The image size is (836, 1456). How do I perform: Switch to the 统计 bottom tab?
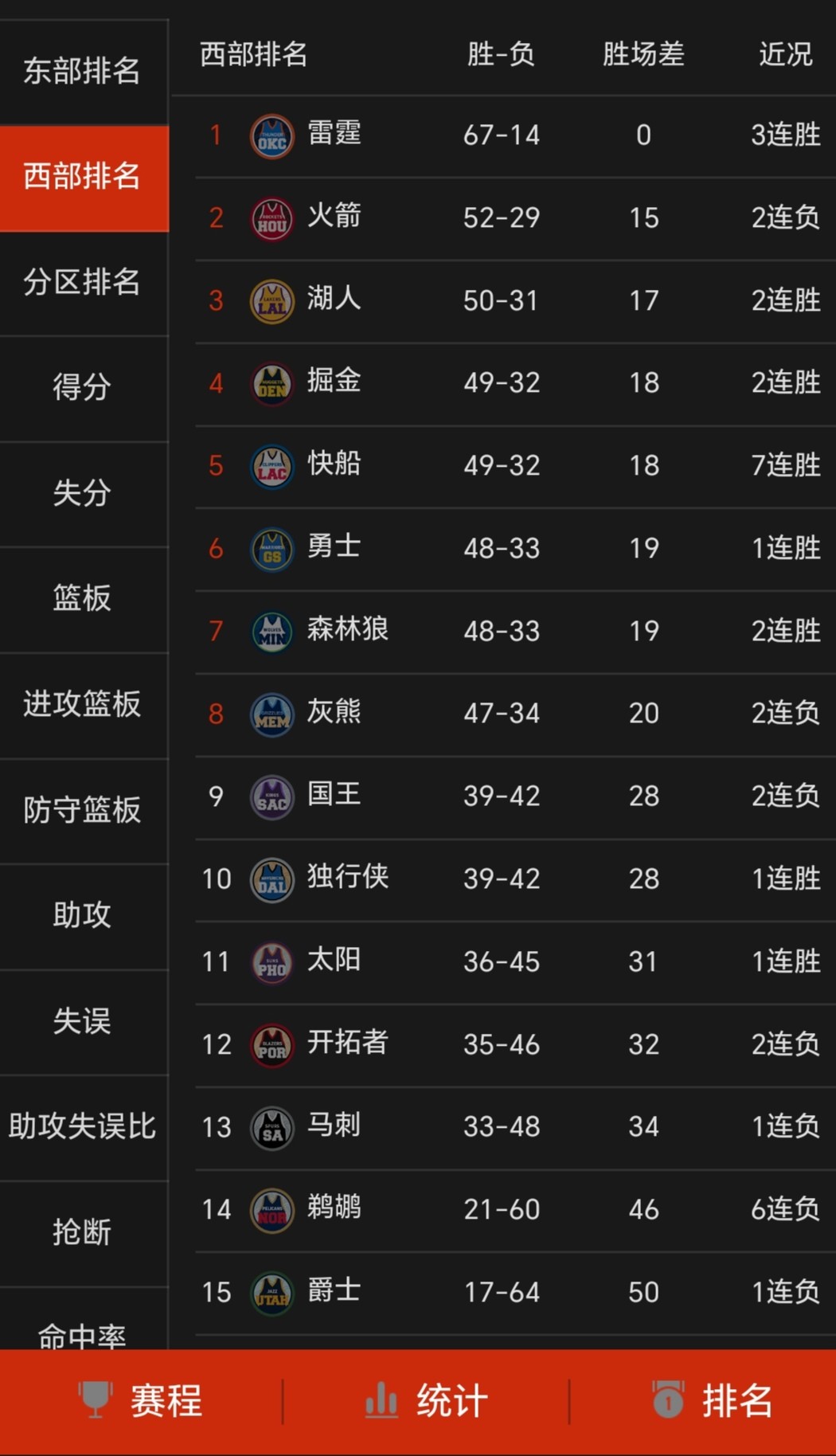pyautogui.click(x=426, y=1402)
